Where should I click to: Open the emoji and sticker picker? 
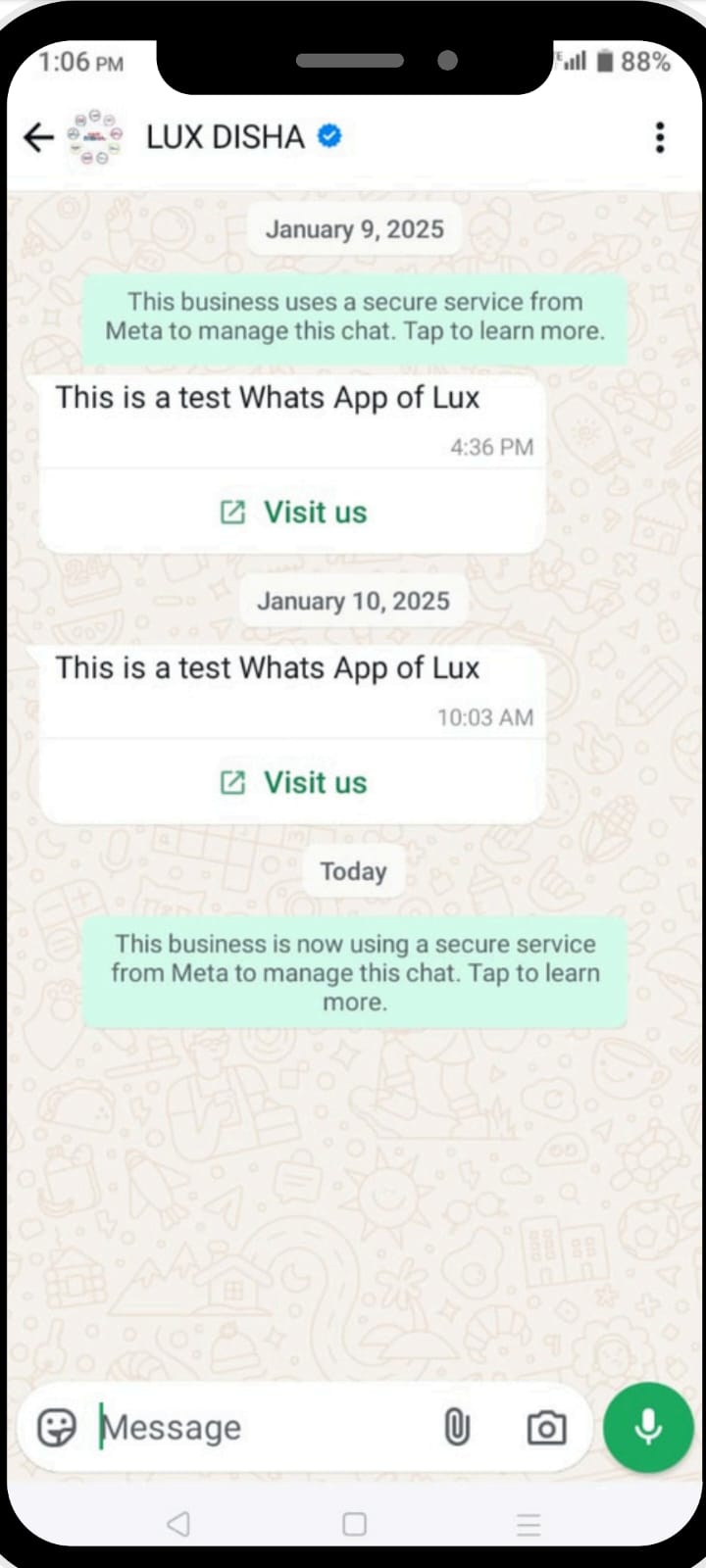coord(56,1428)
